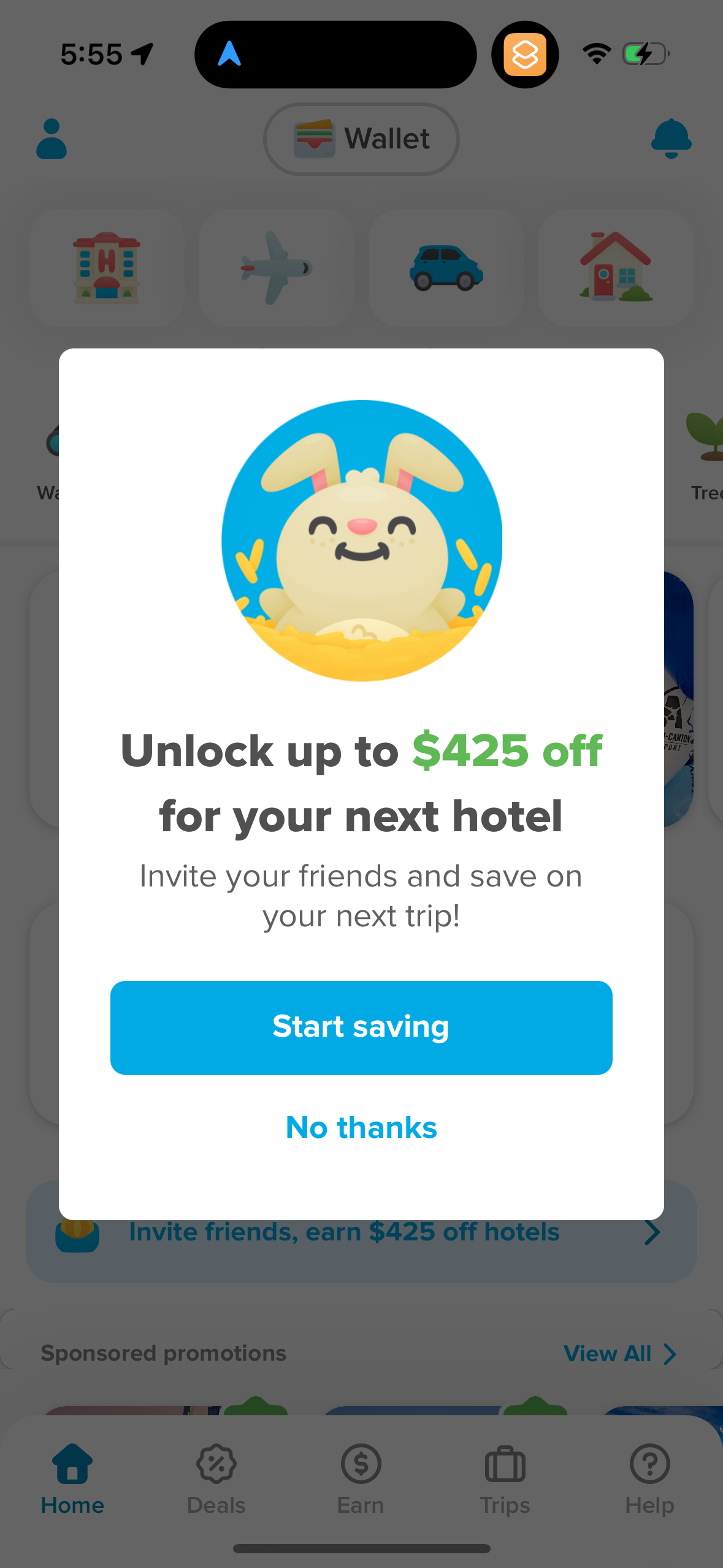Open notifications via the bell icon

tap(672, 139)
